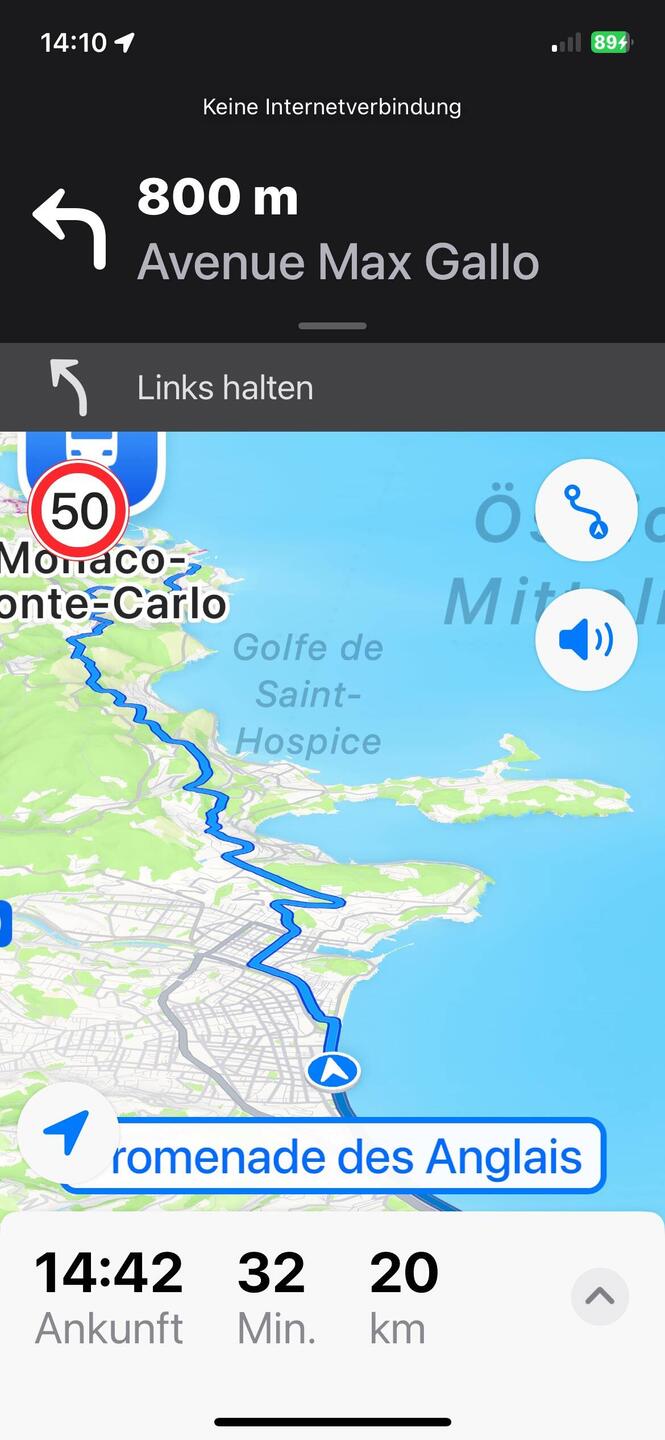Image resolution: width=665 pixels, height=1440 pixels.
Task: Tap the Links halten next step banner
Action: (332, 388)
